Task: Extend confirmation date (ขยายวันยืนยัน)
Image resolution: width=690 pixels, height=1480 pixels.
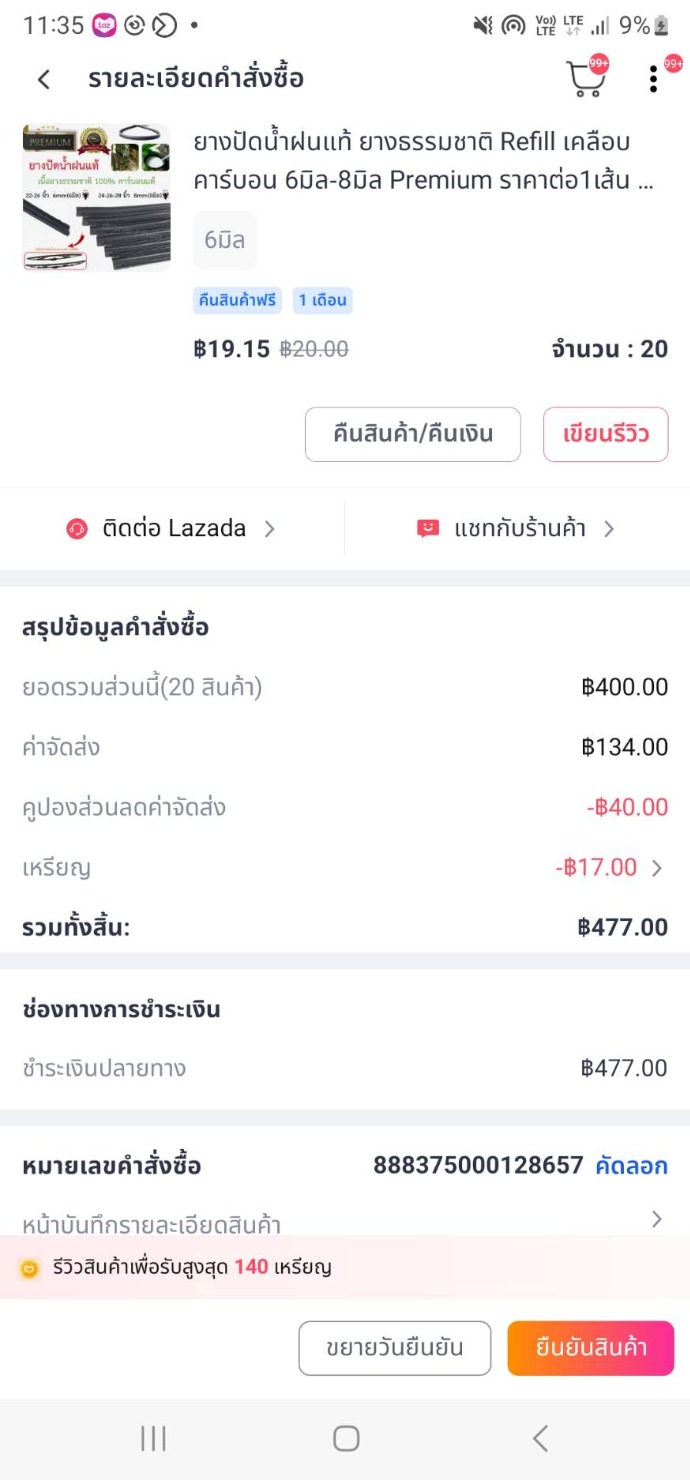Action: (394, 1348)
